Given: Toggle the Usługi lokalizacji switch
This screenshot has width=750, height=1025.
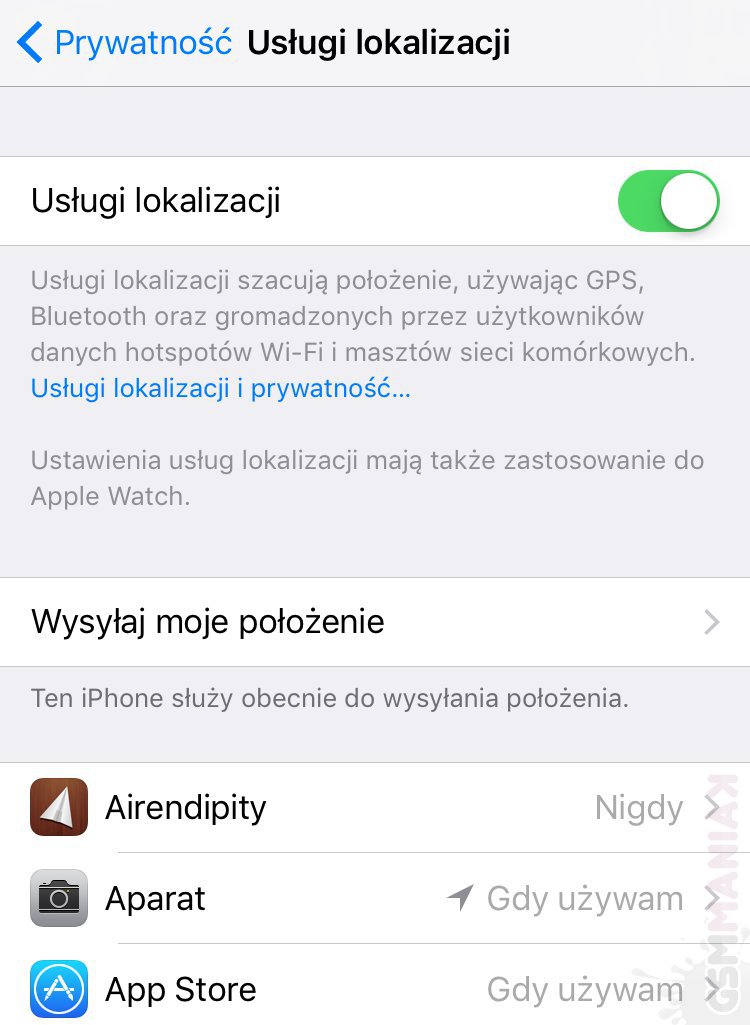Looking at the screenshot, I should (x=668, y=201).
